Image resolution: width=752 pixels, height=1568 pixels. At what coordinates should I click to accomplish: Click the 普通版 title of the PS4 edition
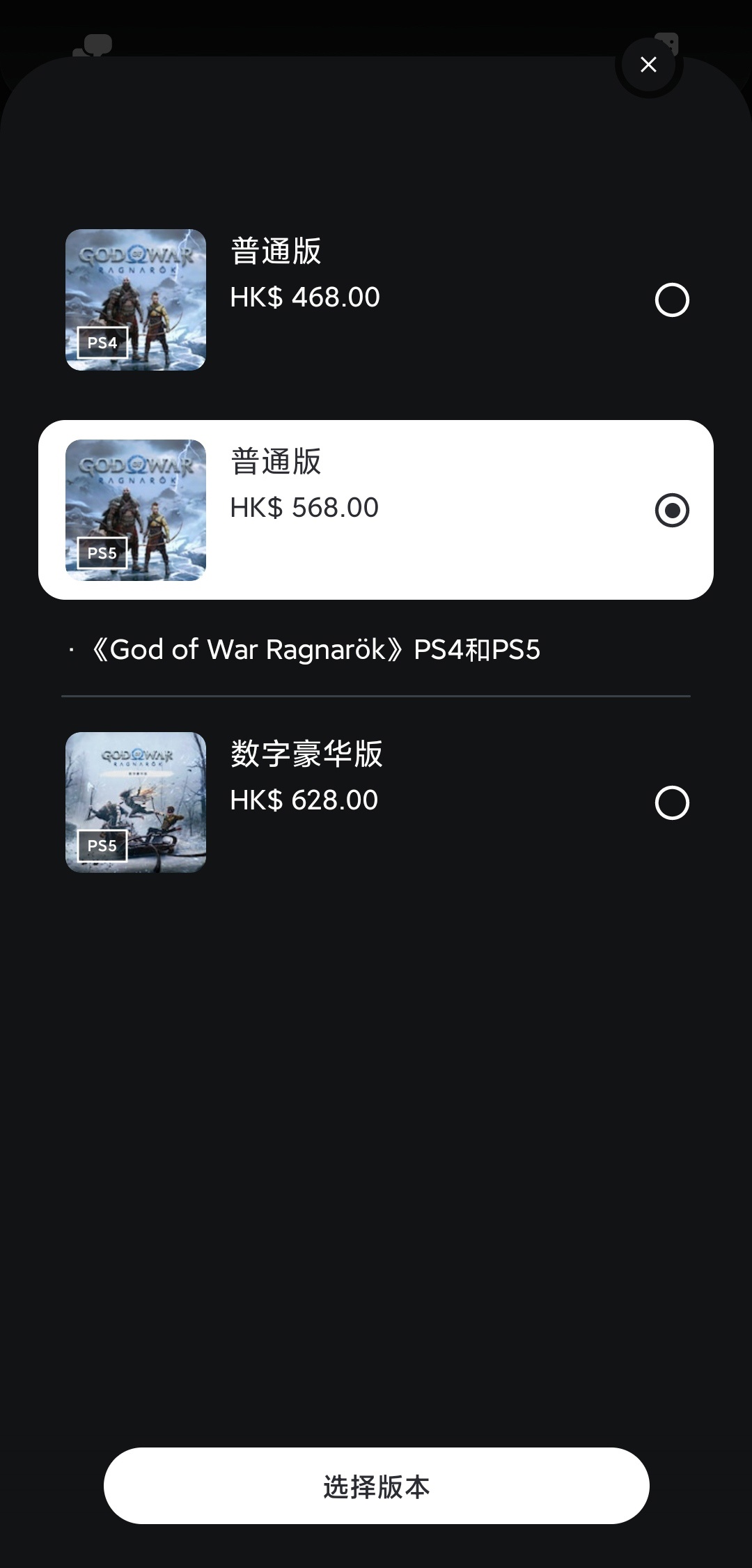pos(275,252)
